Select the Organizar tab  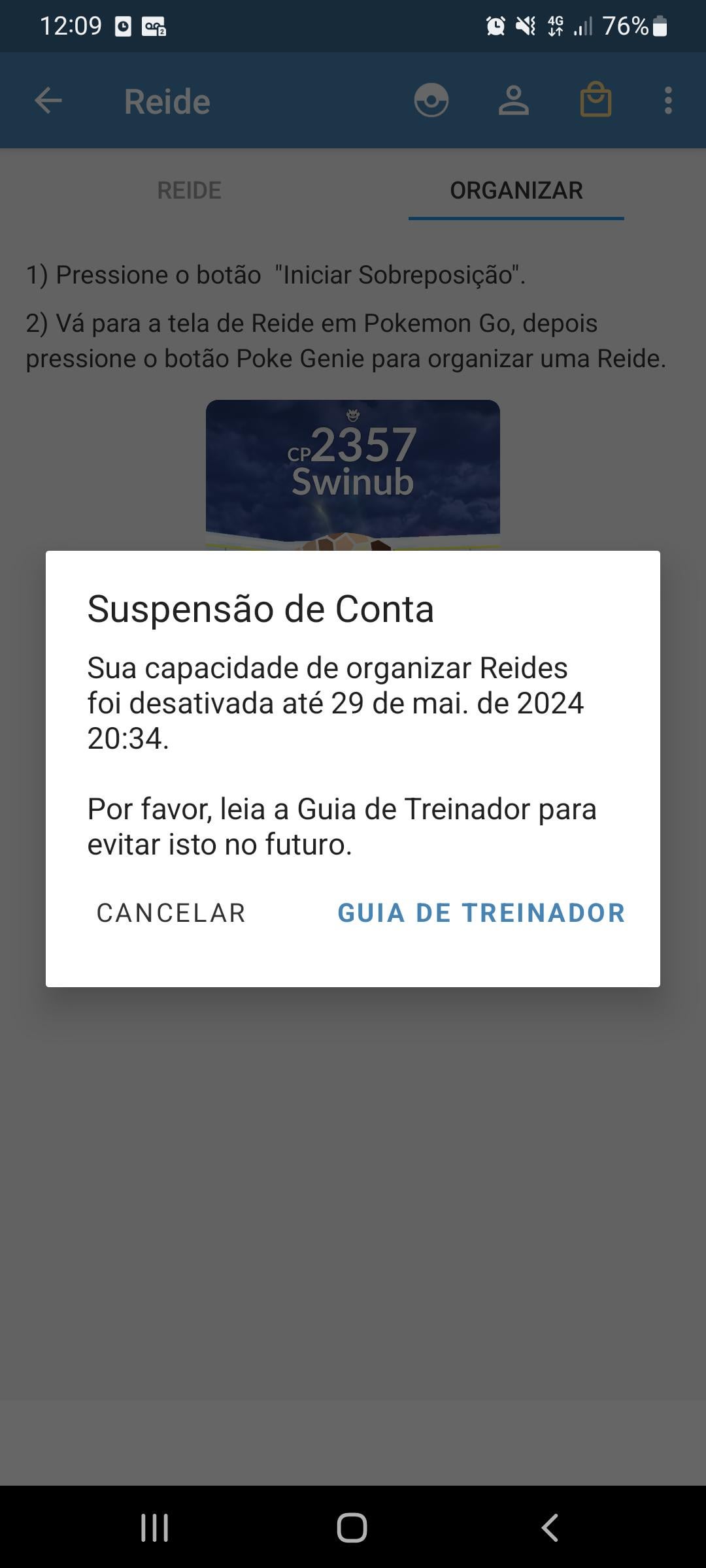coord(516,190)
